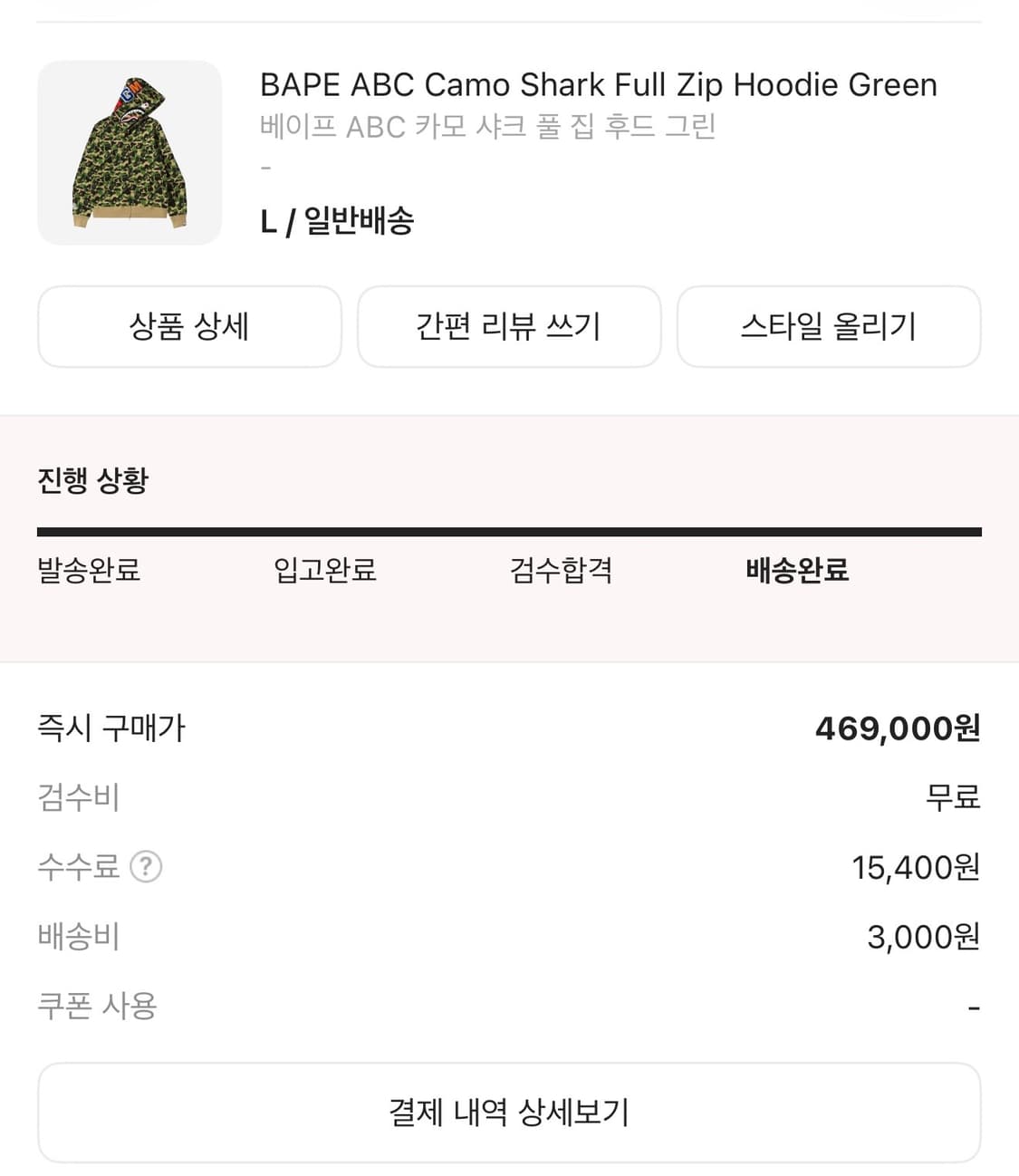This screenshot has width=1019, height=1176.
Task: Select the 입고완료 progress stage
Action: [x=327, y=571]
